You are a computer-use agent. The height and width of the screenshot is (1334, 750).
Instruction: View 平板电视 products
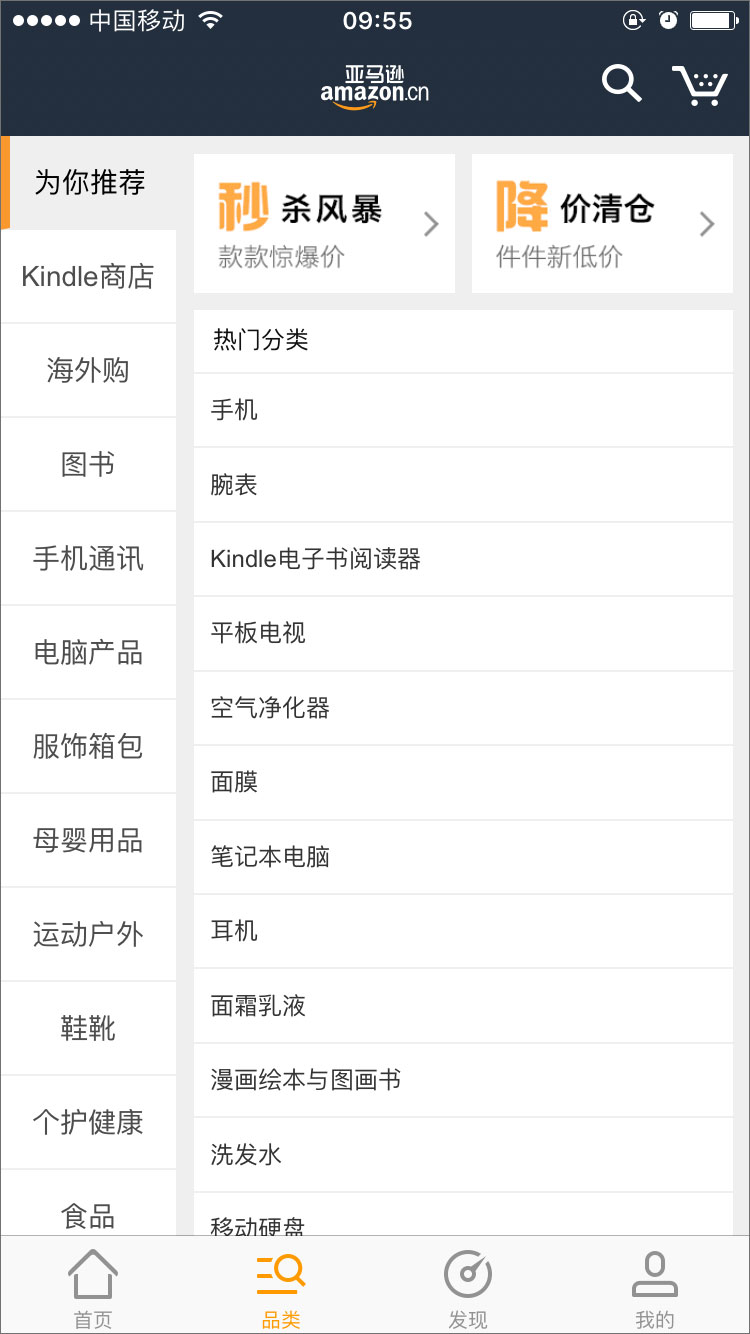463,633
